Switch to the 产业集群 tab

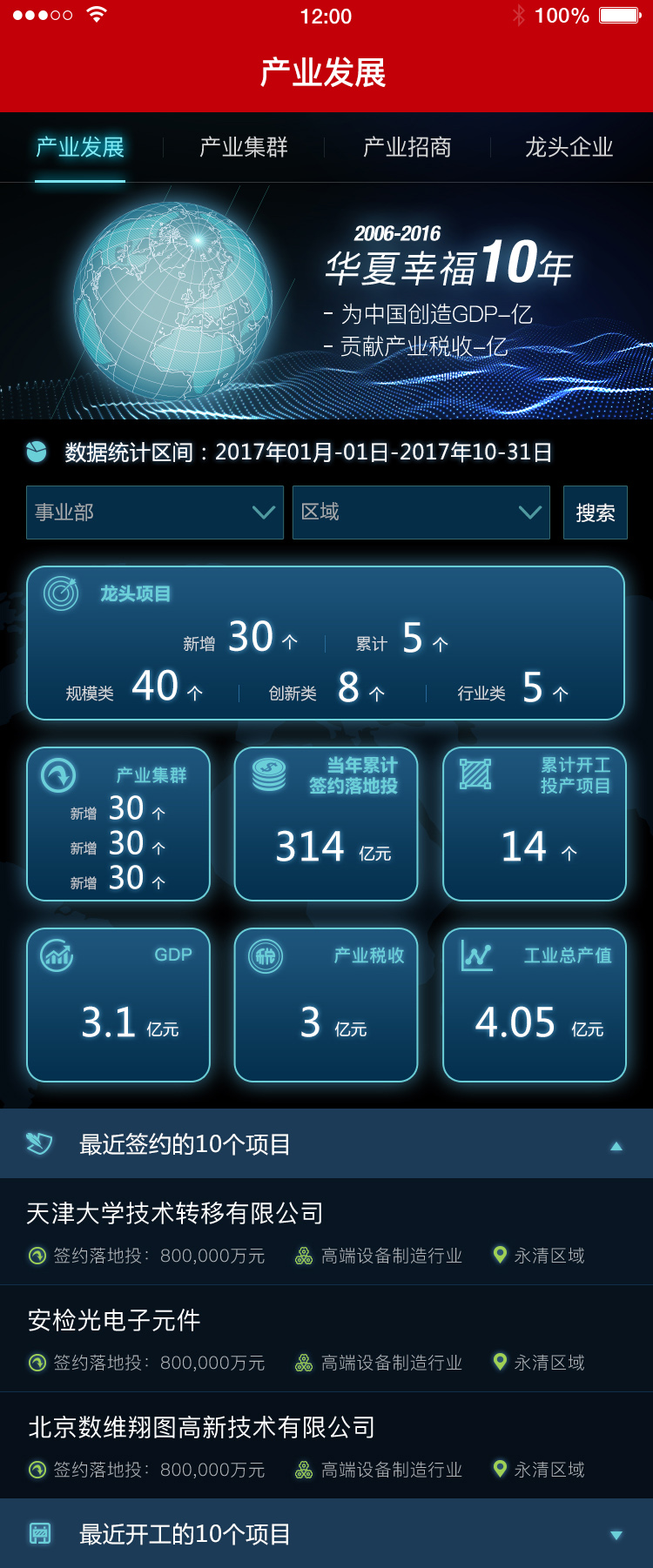(x=244, y=147)
